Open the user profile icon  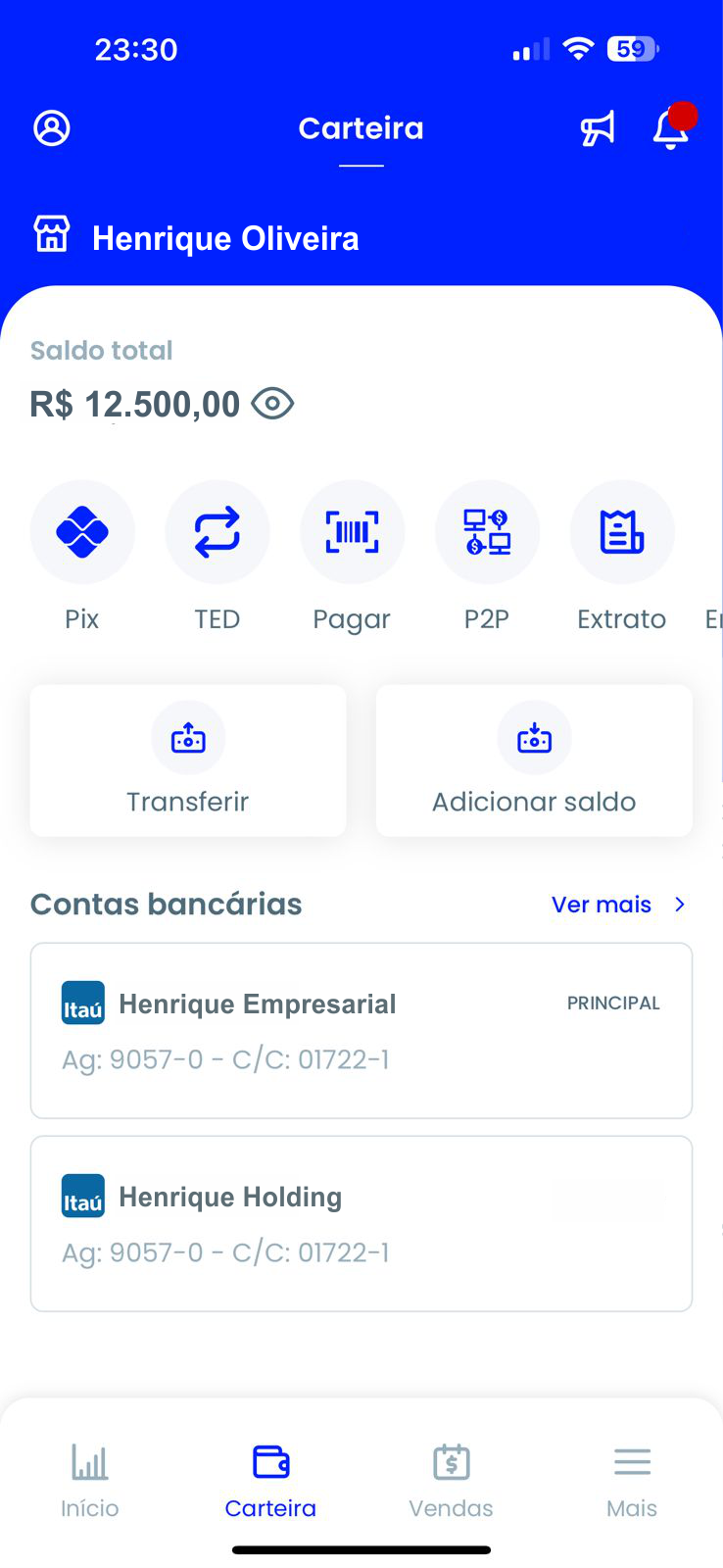point(52,128)
